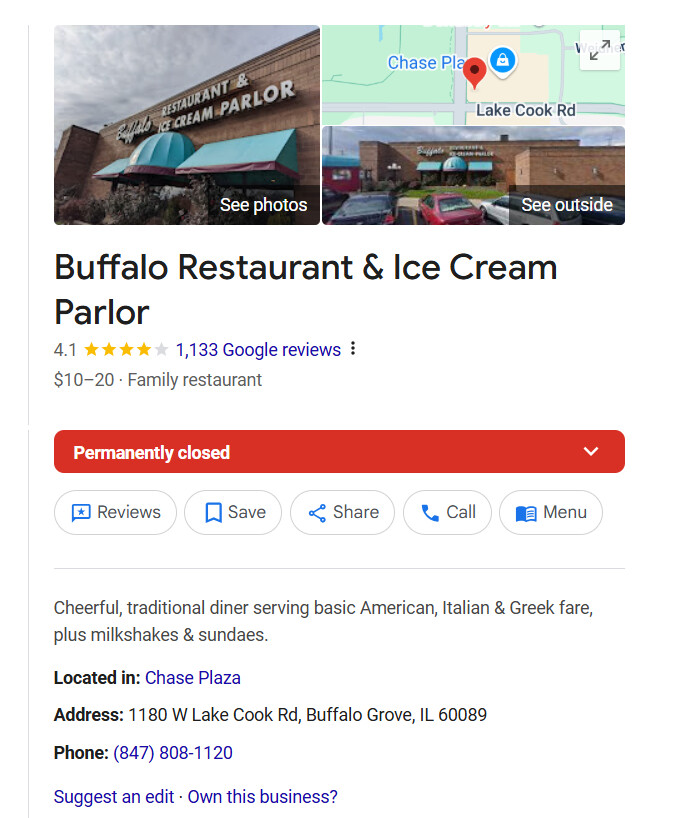Tap the Reviews button
Viewport: 685px width, 818px height.
(x=115, y=513)
